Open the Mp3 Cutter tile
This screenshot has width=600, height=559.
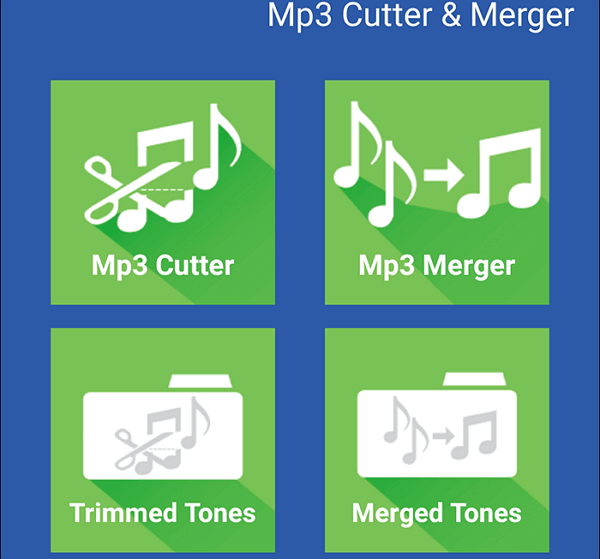click(x=162, y=192)
